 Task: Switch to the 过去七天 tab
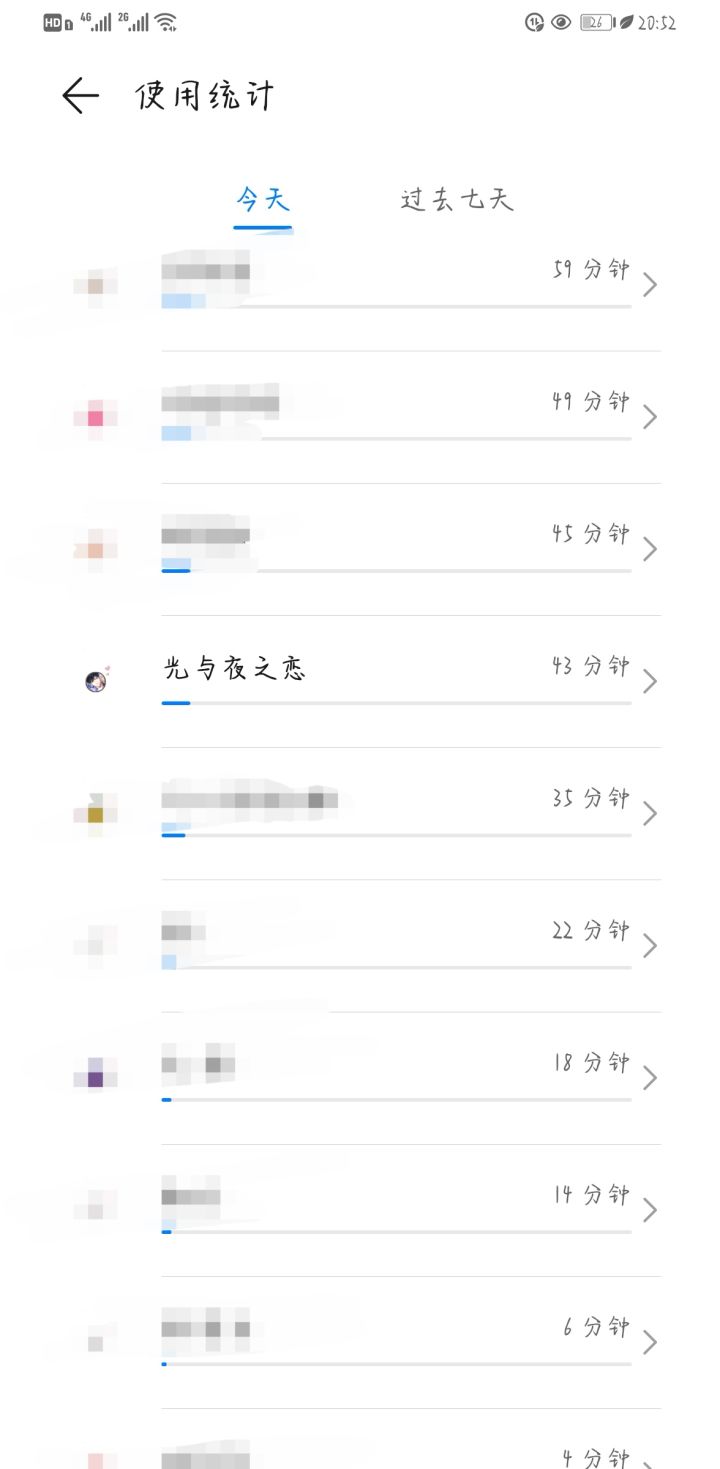(x=457, y=199)
